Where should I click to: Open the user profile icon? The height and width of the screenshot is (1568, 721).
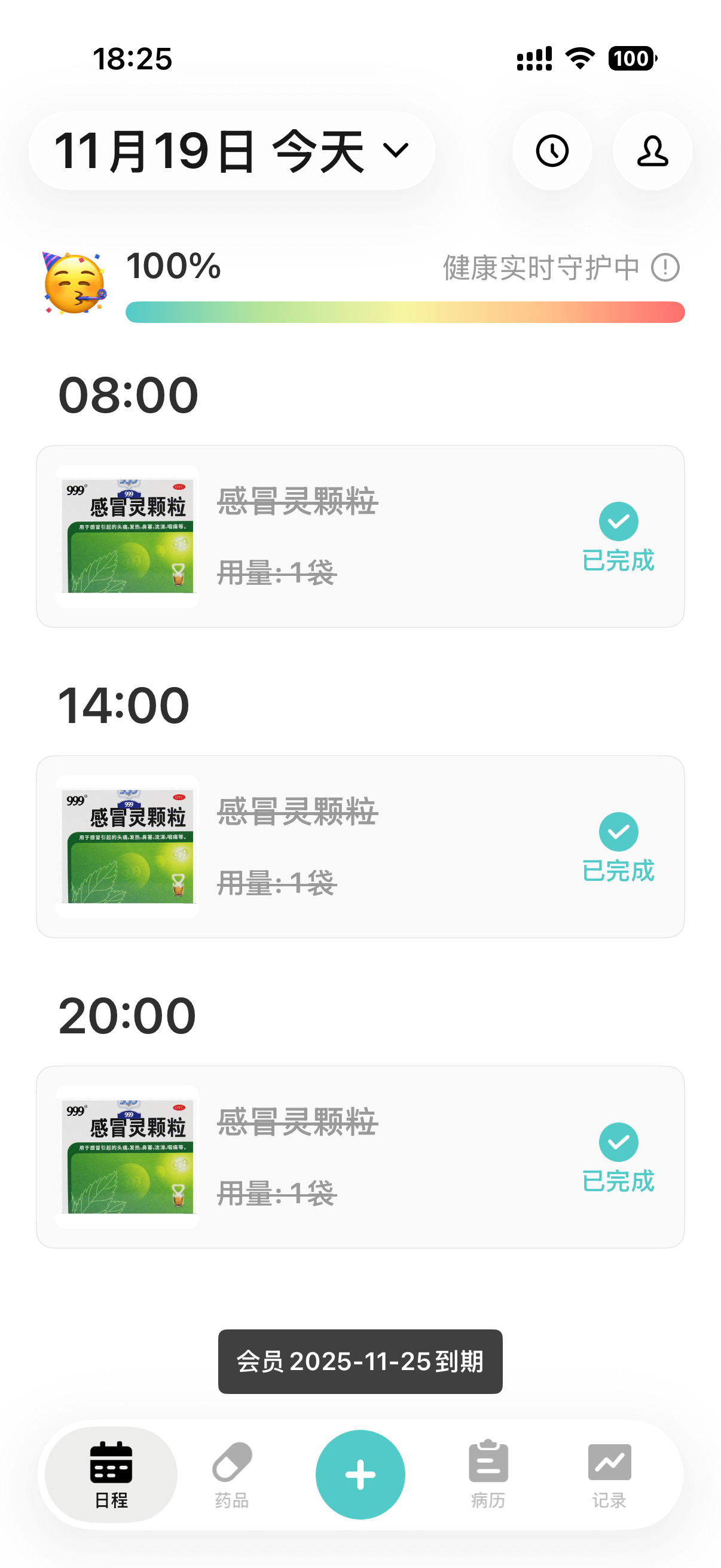(652, 151)
